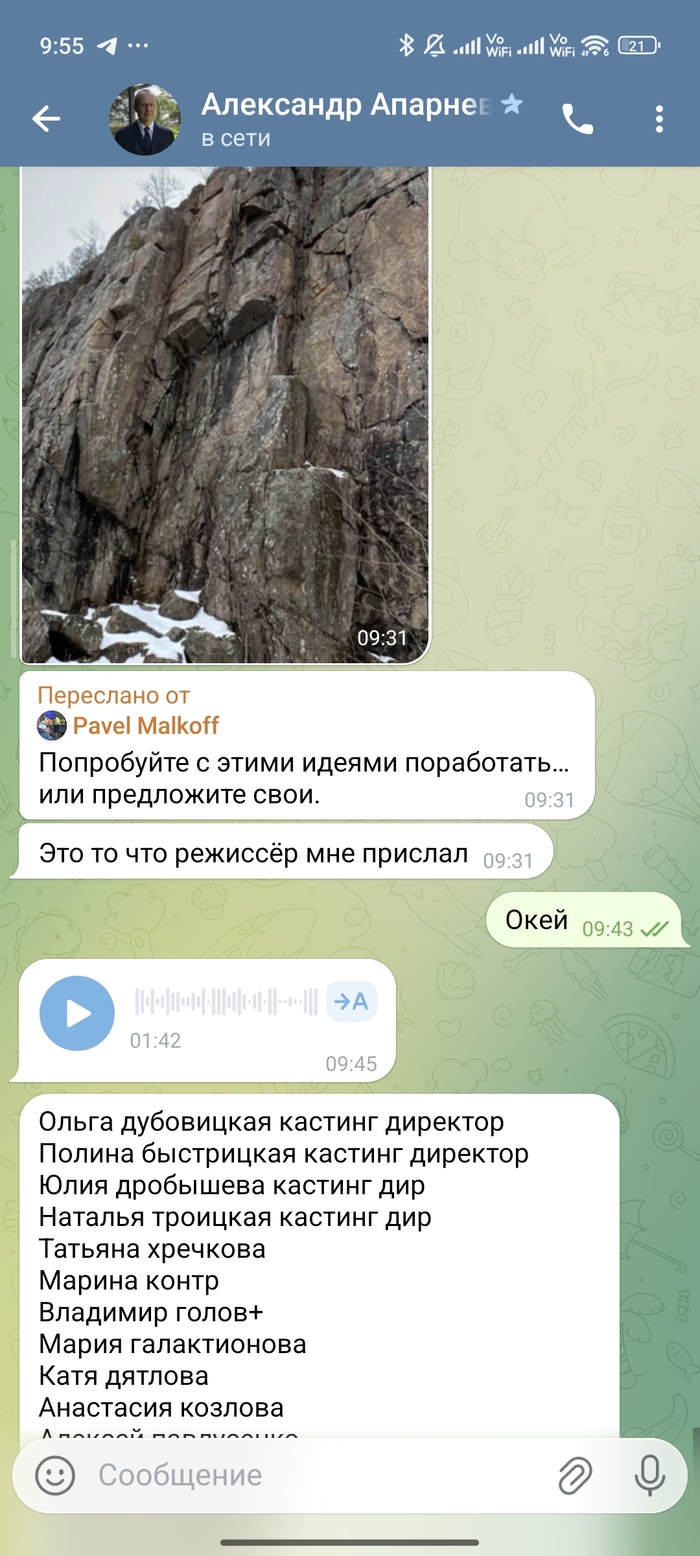The width and height of the screenshot is (700, 1556).
Task: Play the 01:42 voice message
Action: (x=77, y=1013)
